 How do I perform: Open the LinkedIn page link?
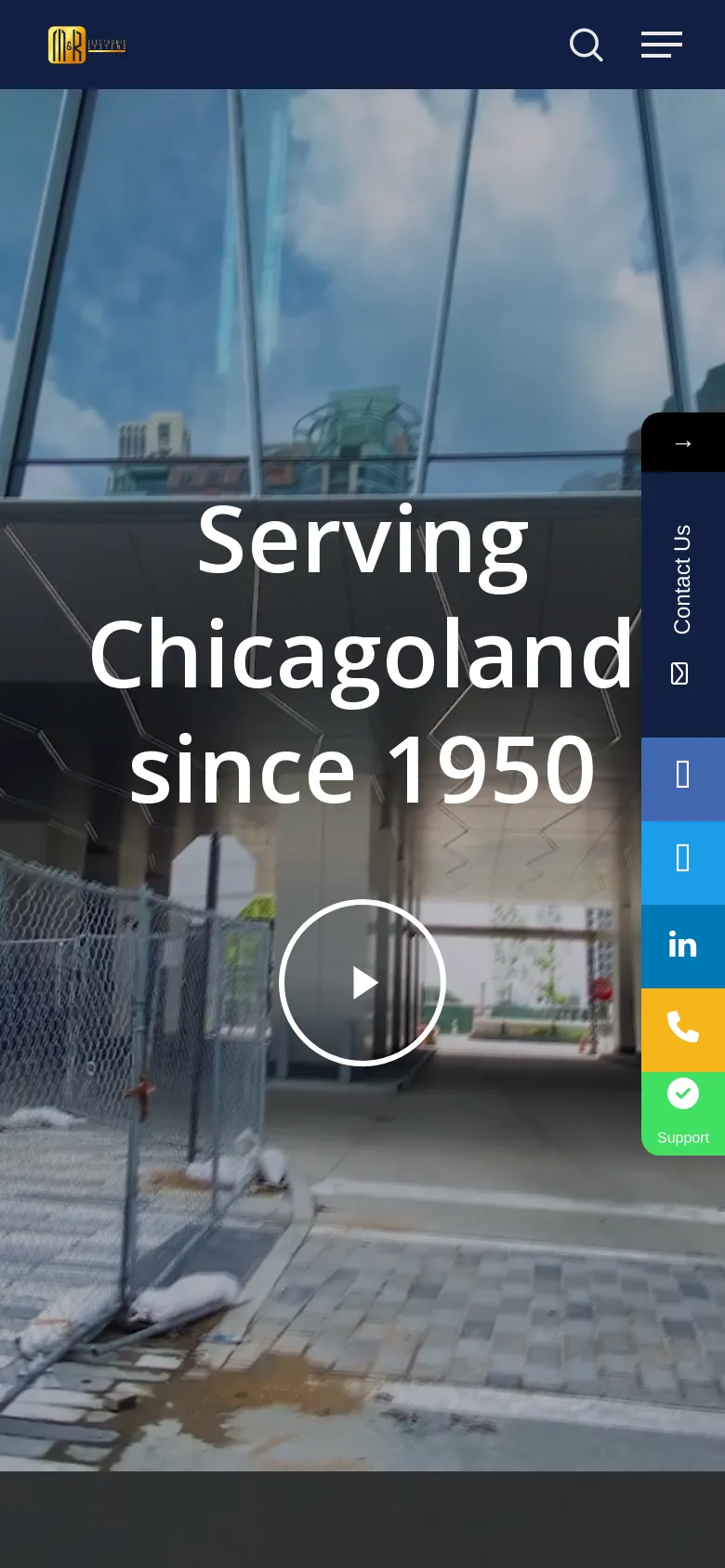click(x=682, y=946)
